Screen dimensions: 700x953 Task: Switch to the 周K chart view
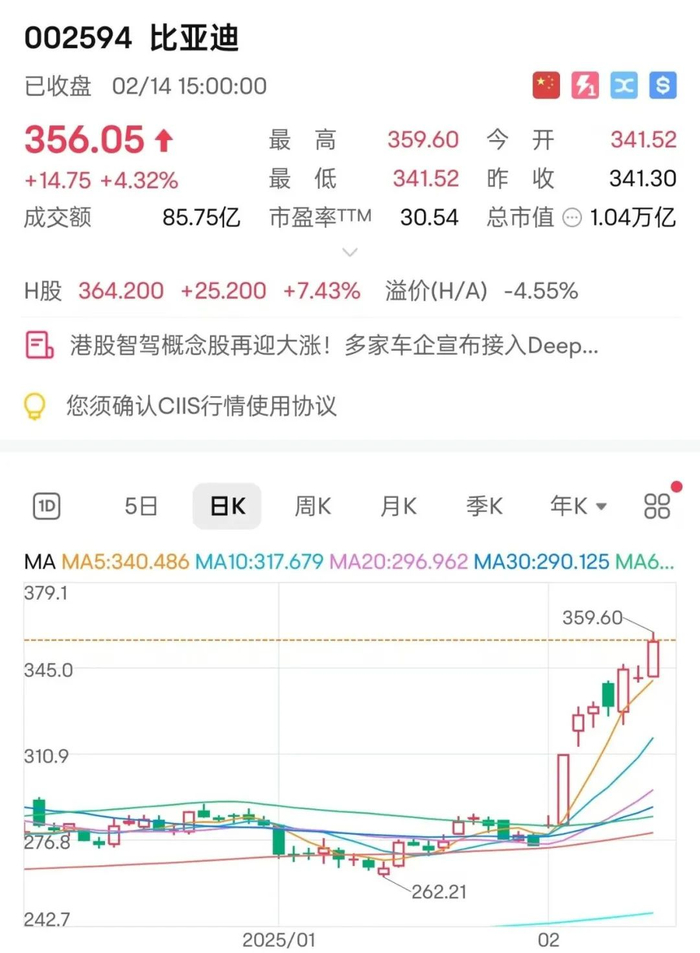(x=312, y=506)
